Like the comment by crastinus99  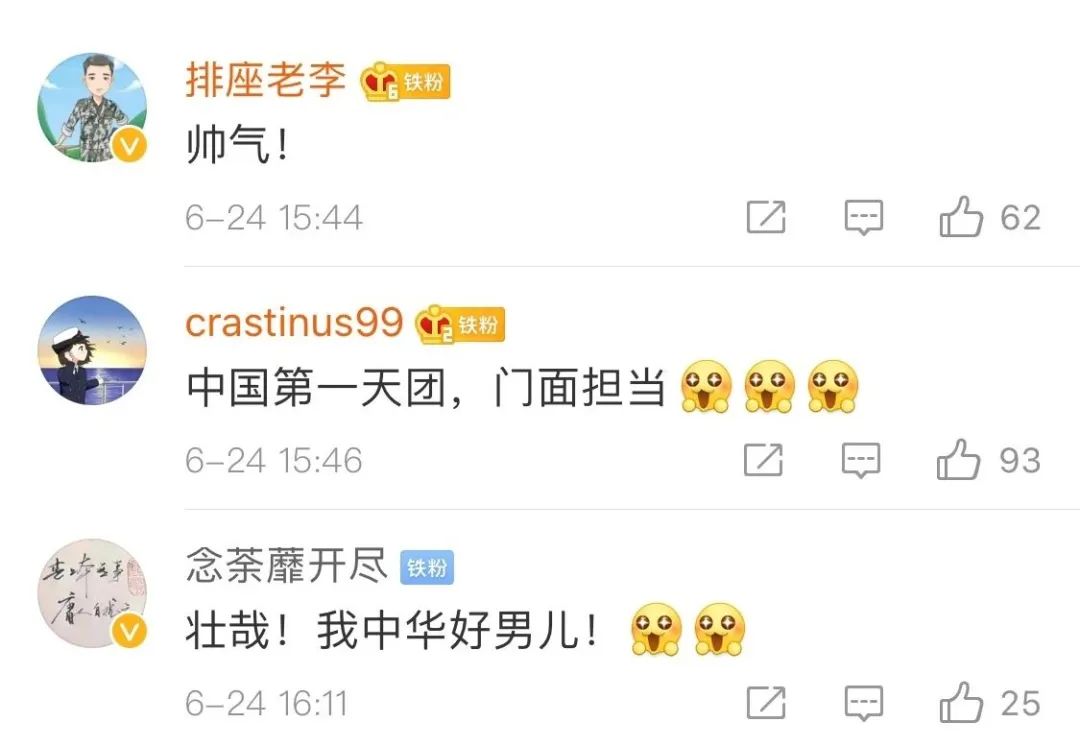[x=958, y=460]
